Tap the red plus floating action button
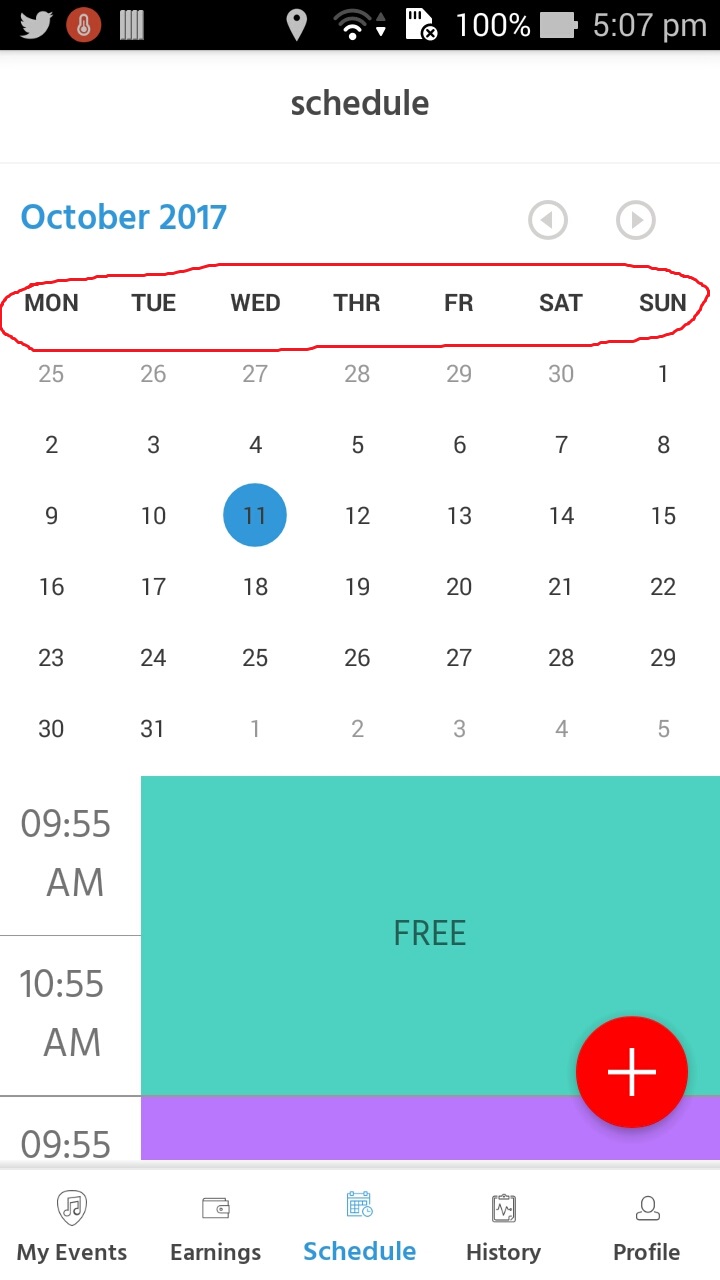 point(631,1071)
